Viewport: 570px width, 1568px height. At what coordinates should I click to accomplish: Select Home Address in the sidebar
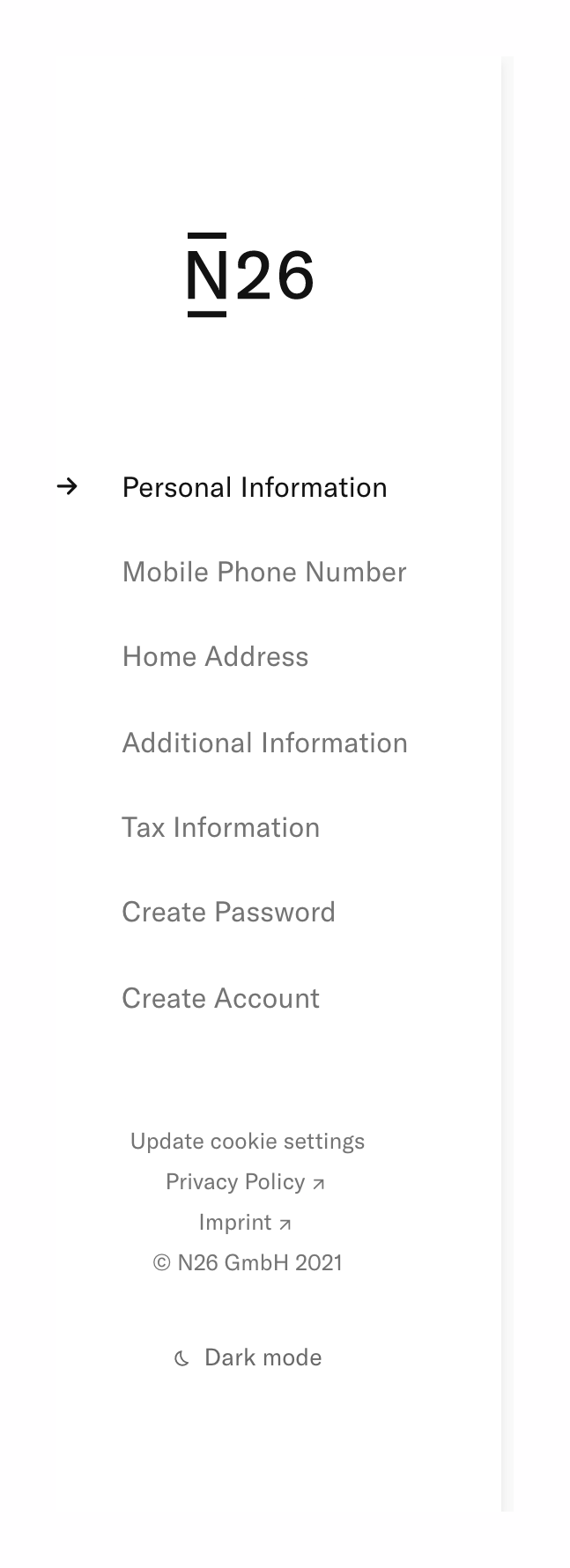[215, 656]
